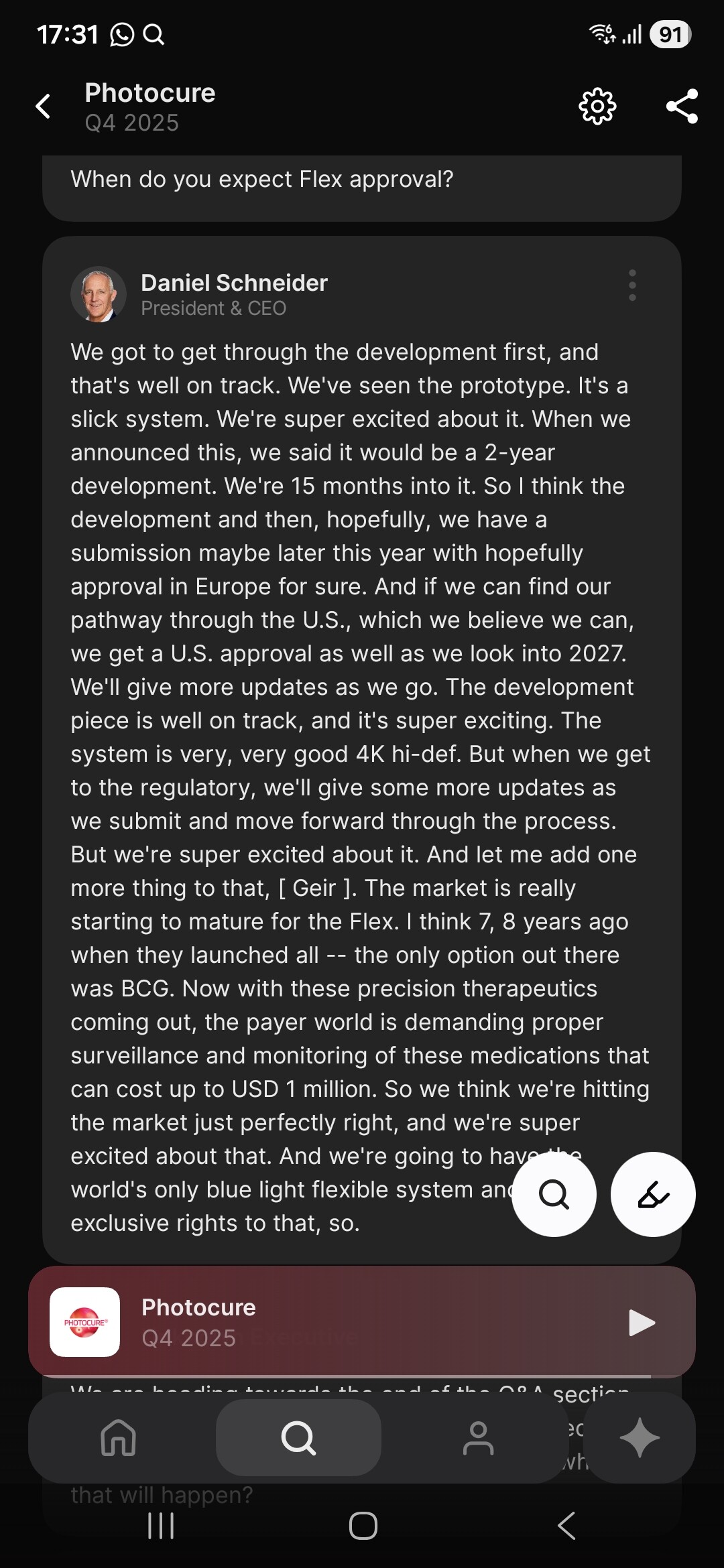Open the settings gear
Image resolution: width=724 pixels, height=1568 pixels.
point(597,106)
